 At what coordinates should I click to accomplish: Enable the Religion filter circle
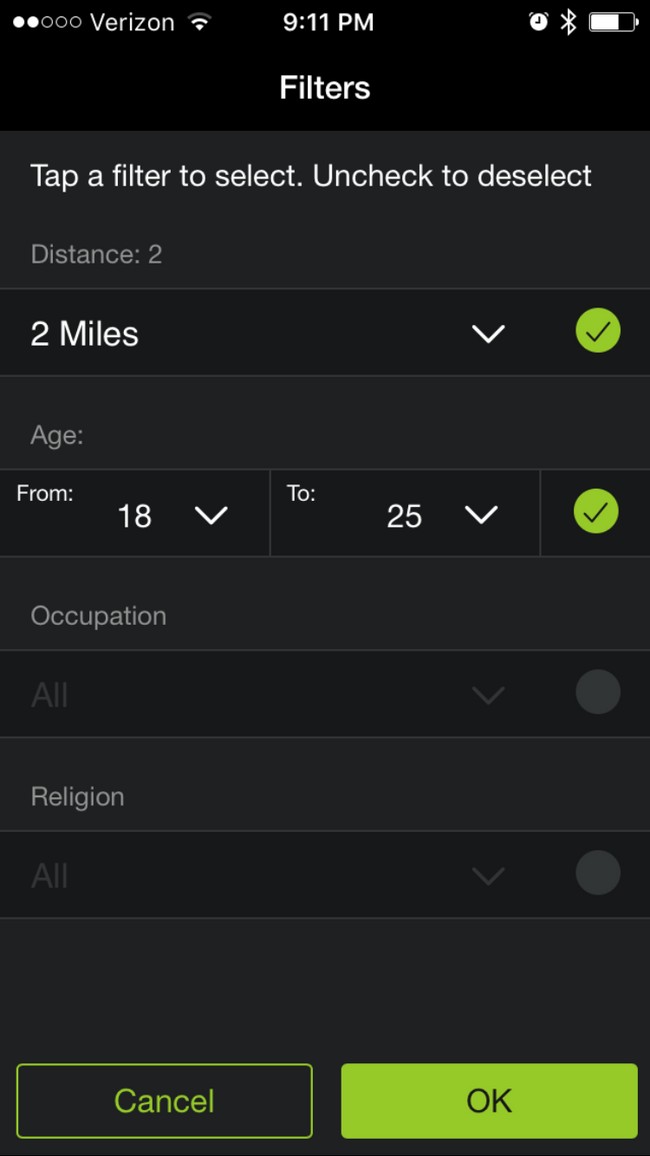598,873
